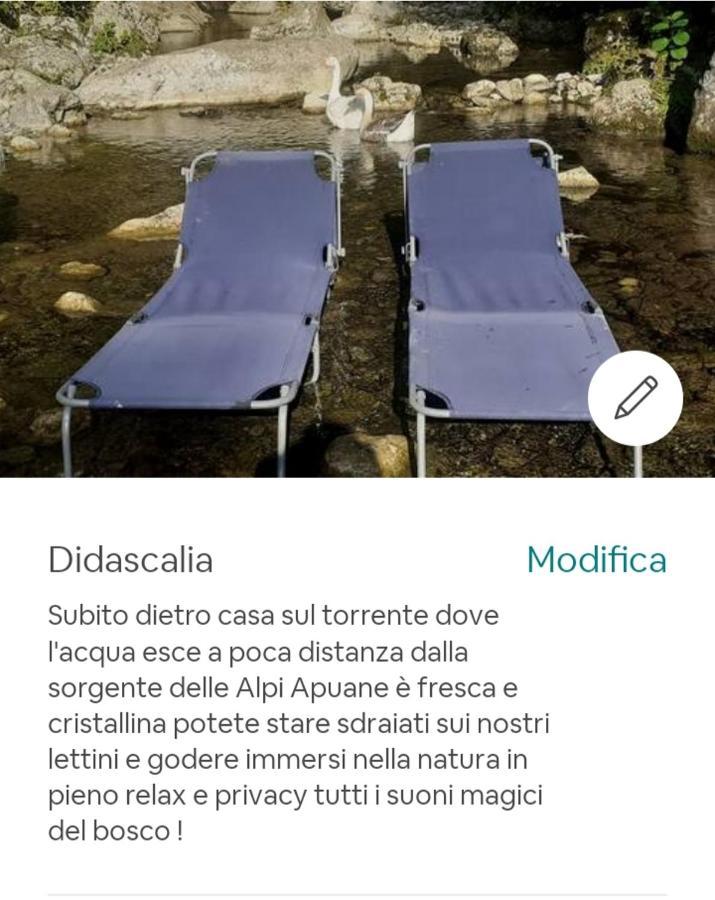Tap the pencil edit photo button
Screen dimensions: 715x900
point(635,398)
